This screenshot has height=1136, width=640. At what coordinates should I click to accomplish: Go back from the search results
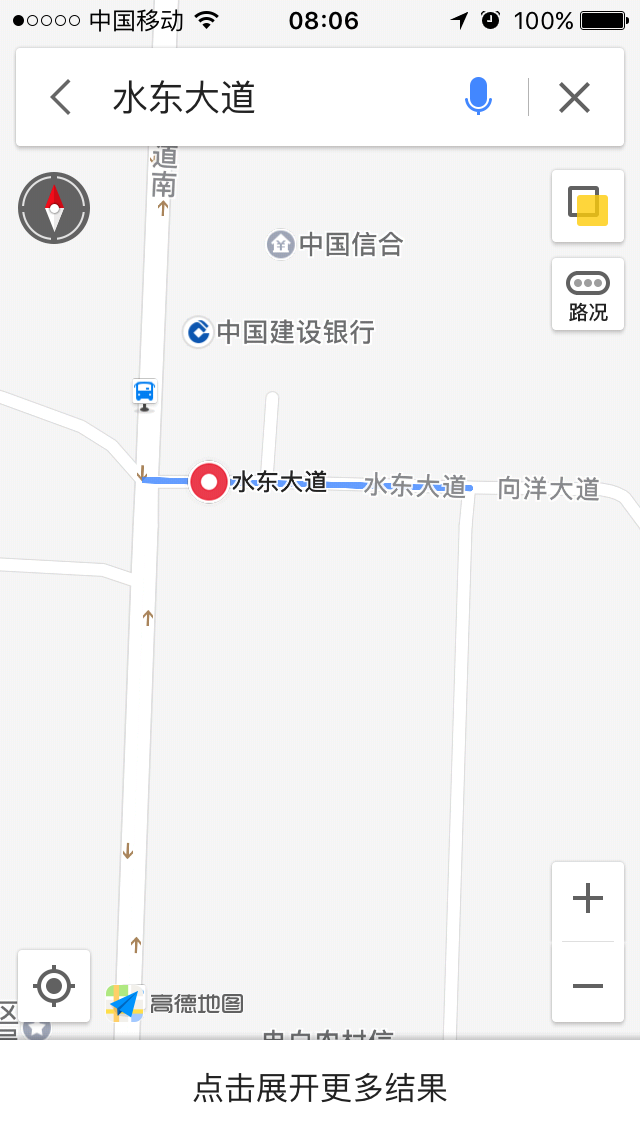click(x=61, y=98)
